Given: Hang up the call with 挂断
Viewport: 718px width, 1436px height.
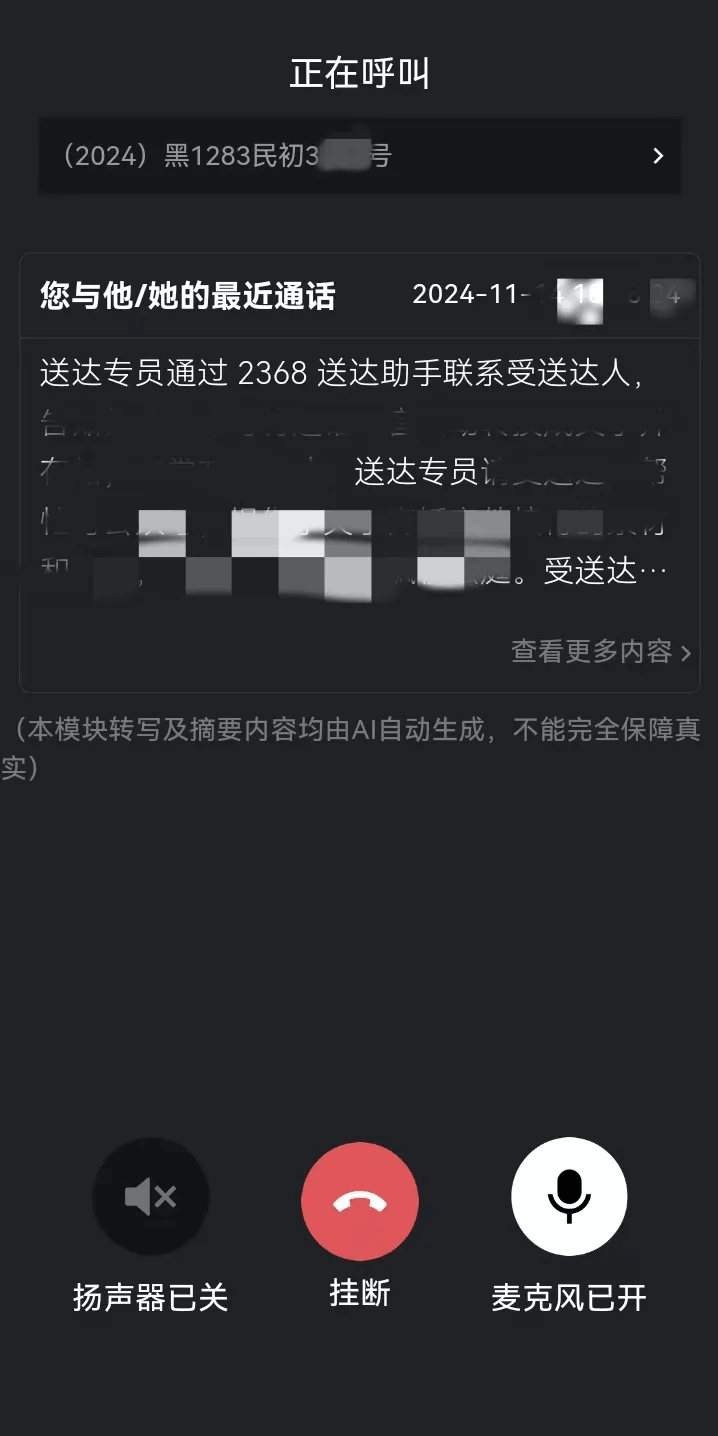Looking at the screenshot, I should [360, 1201].
